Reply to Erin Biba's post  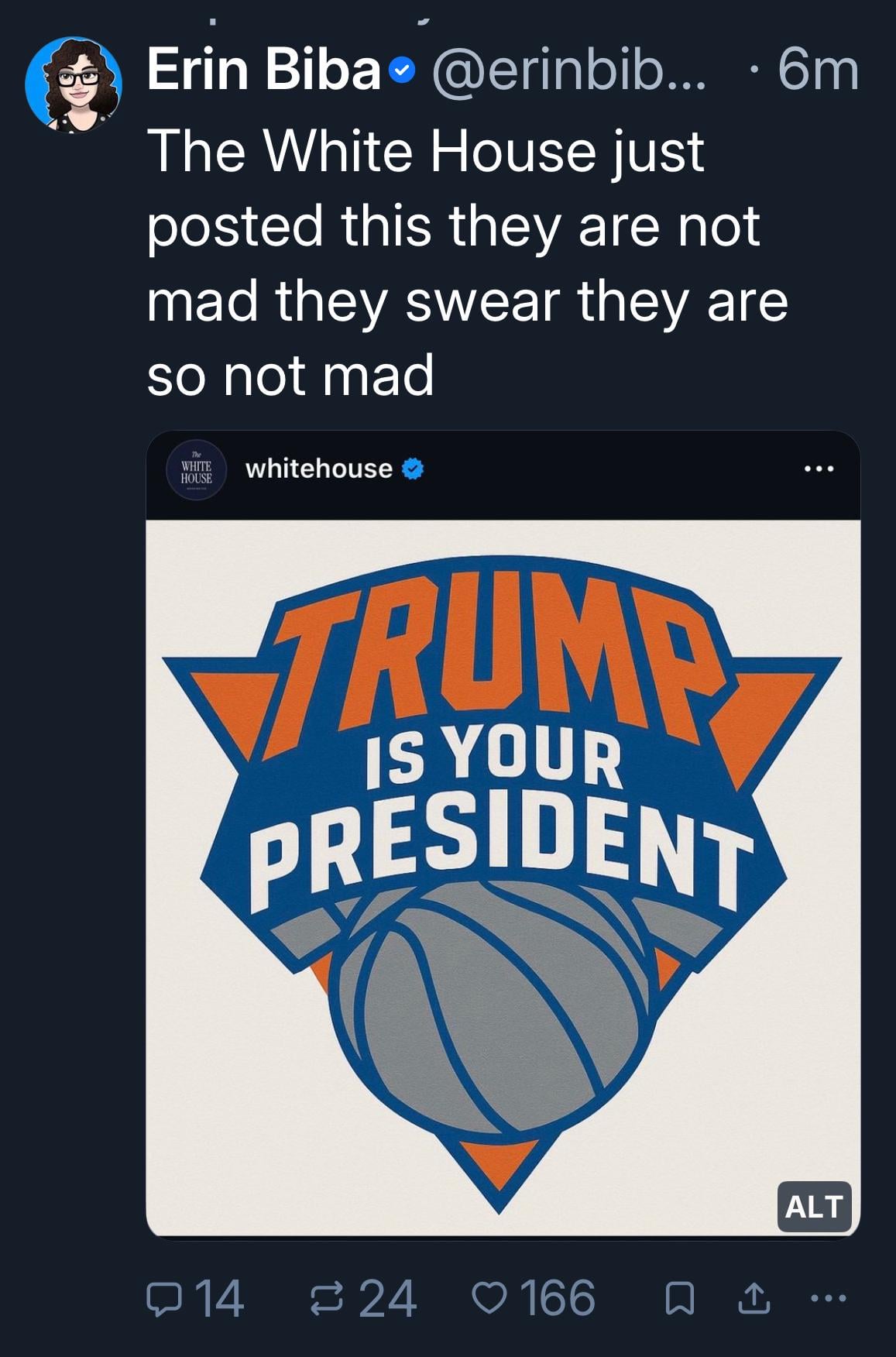click(162, 1300)
